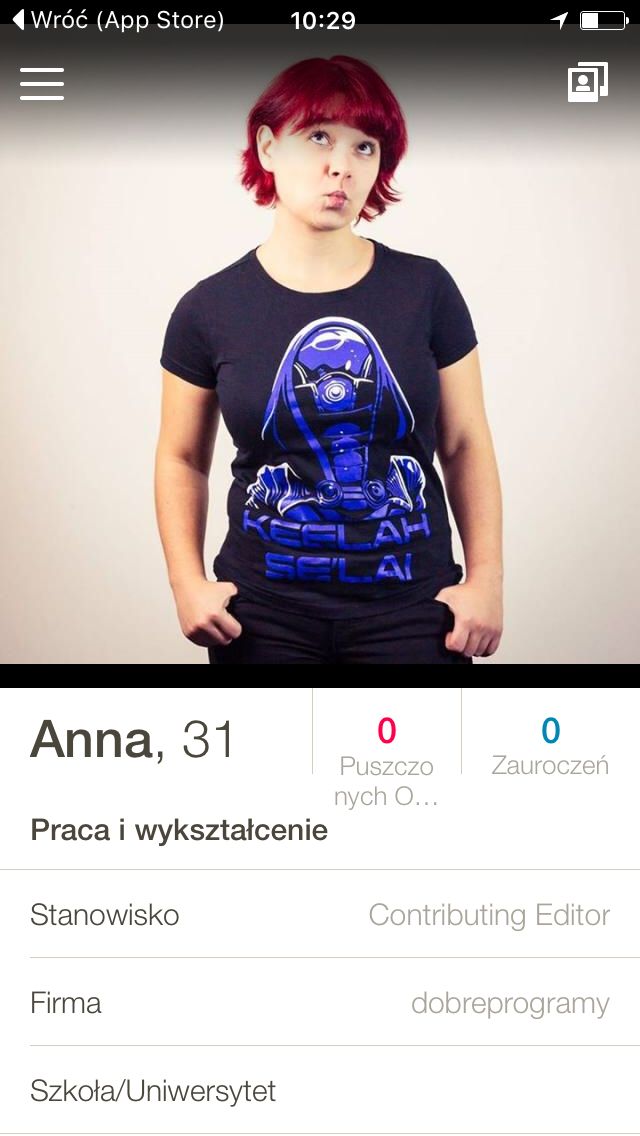The height and width of the screenshot is (1136, 640).
Task: View the Puszczonych Oczek counter
Action: point(386,761)
